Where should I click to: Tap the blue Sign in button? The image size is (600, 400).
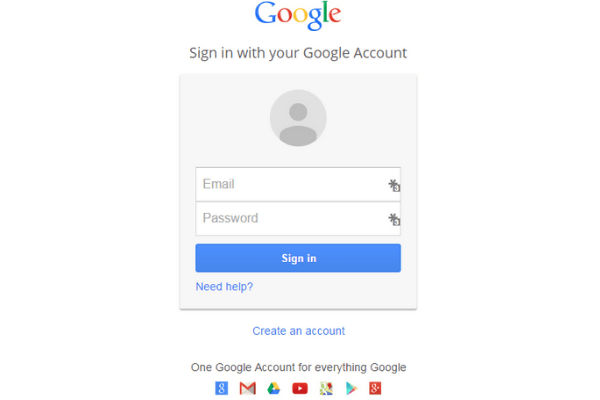(298, 258)
